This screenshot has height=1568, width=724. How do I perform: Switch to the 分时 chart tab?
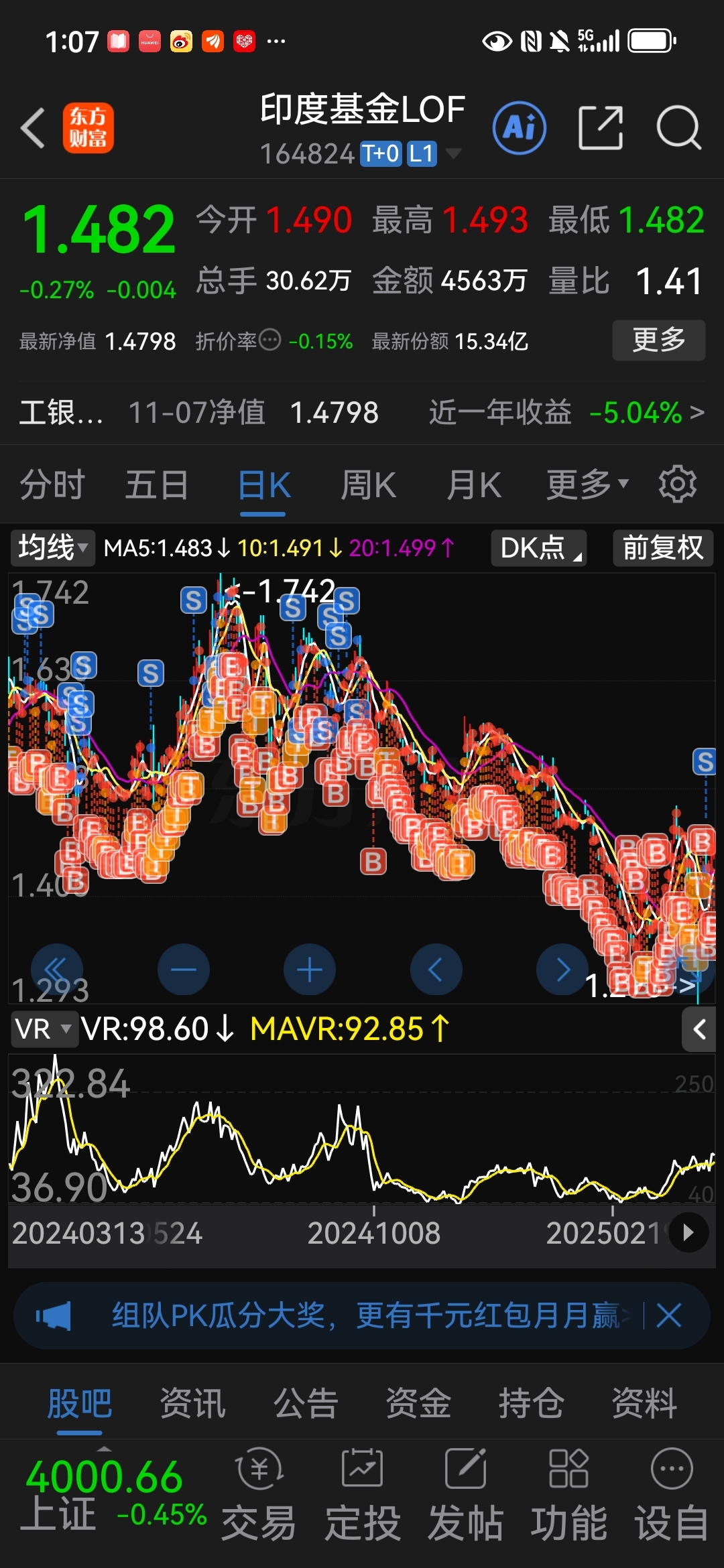52,484
